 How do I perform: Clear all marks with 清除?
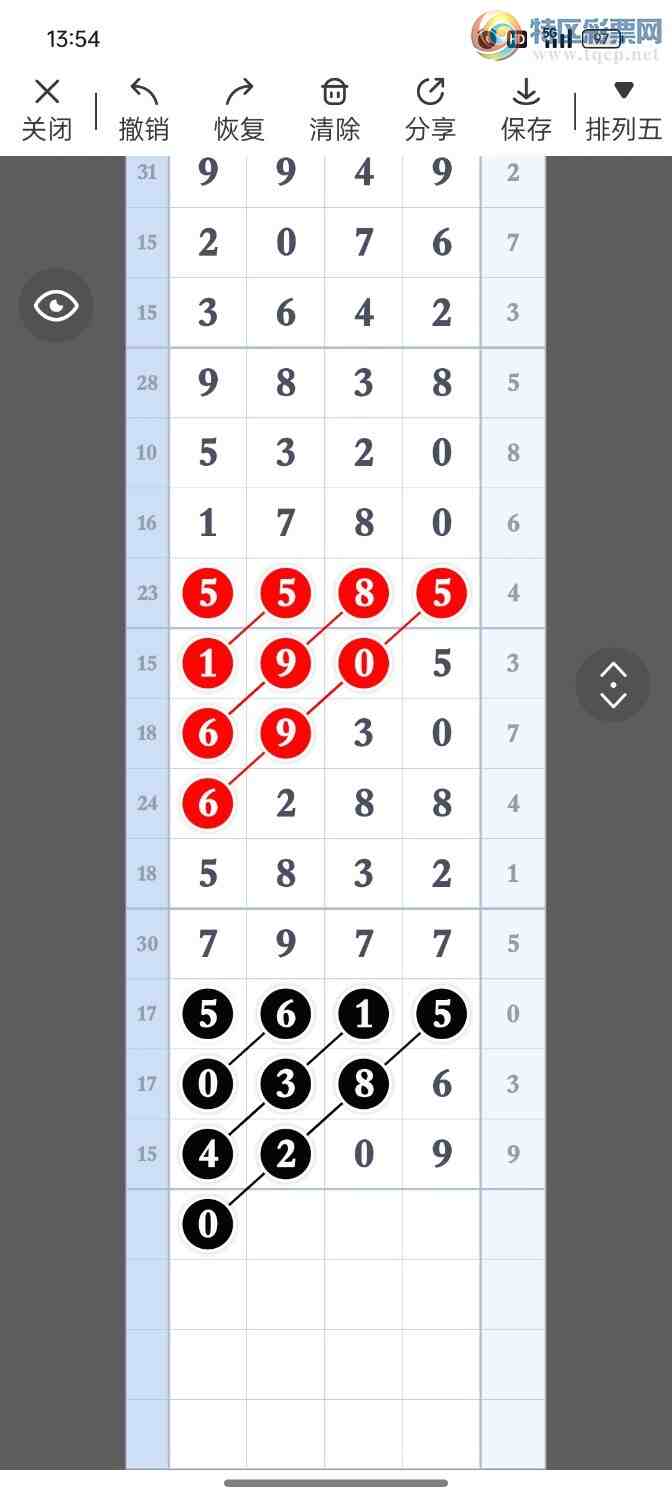click(334, 110)
